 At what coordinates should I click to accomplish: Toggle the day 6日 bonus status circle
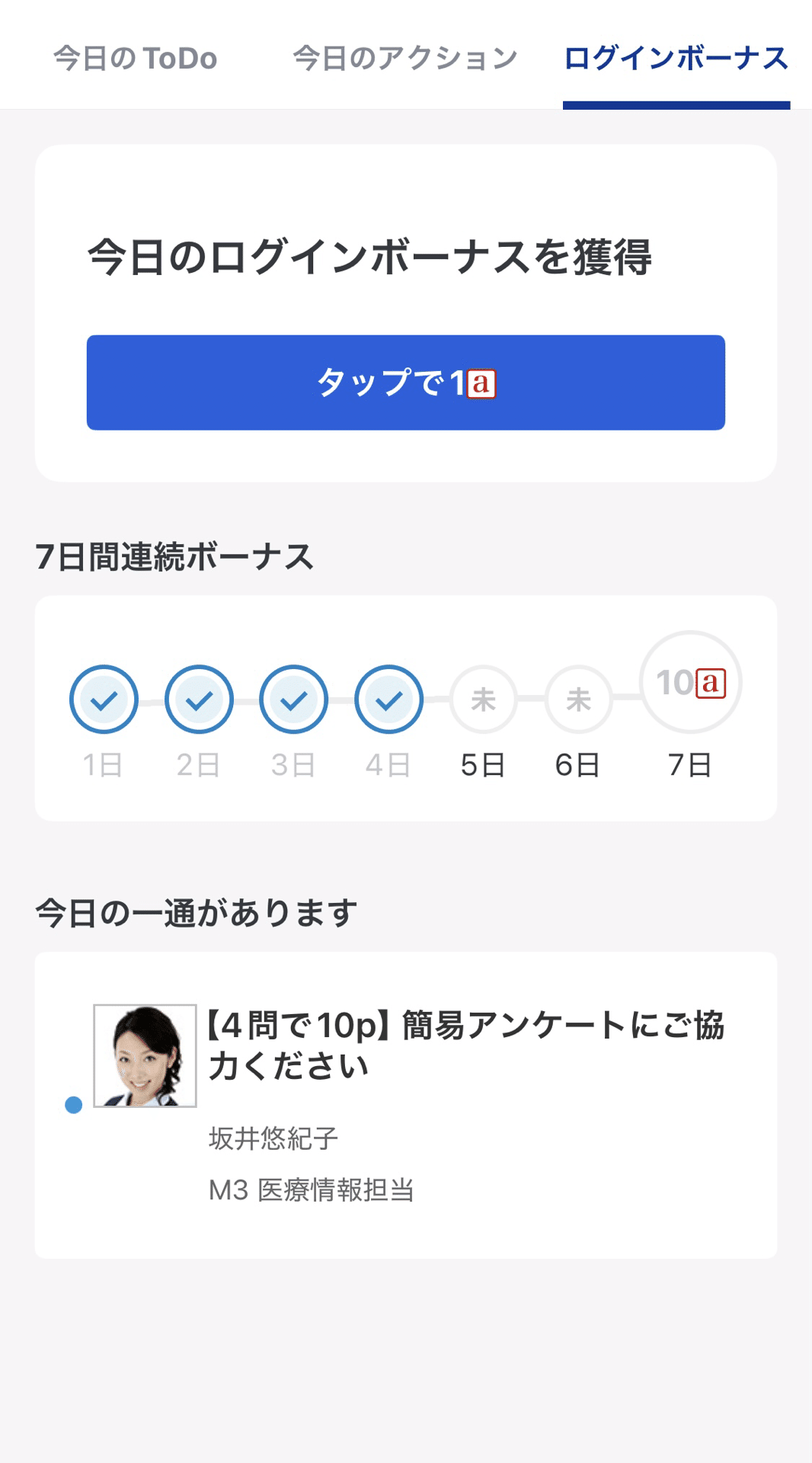(577, 699)
